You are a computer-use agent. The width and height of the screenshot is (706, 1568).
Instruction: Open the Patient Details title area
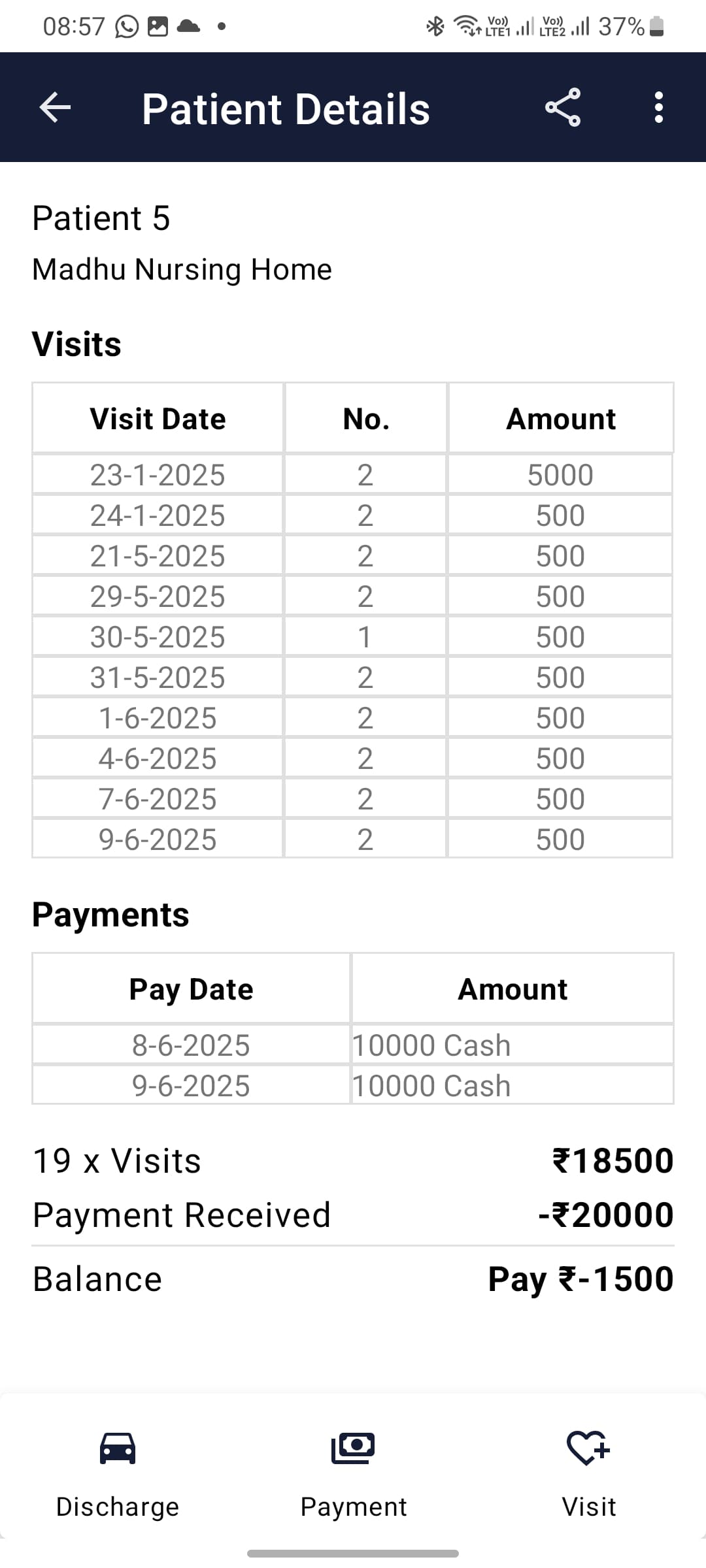[286, 108]
